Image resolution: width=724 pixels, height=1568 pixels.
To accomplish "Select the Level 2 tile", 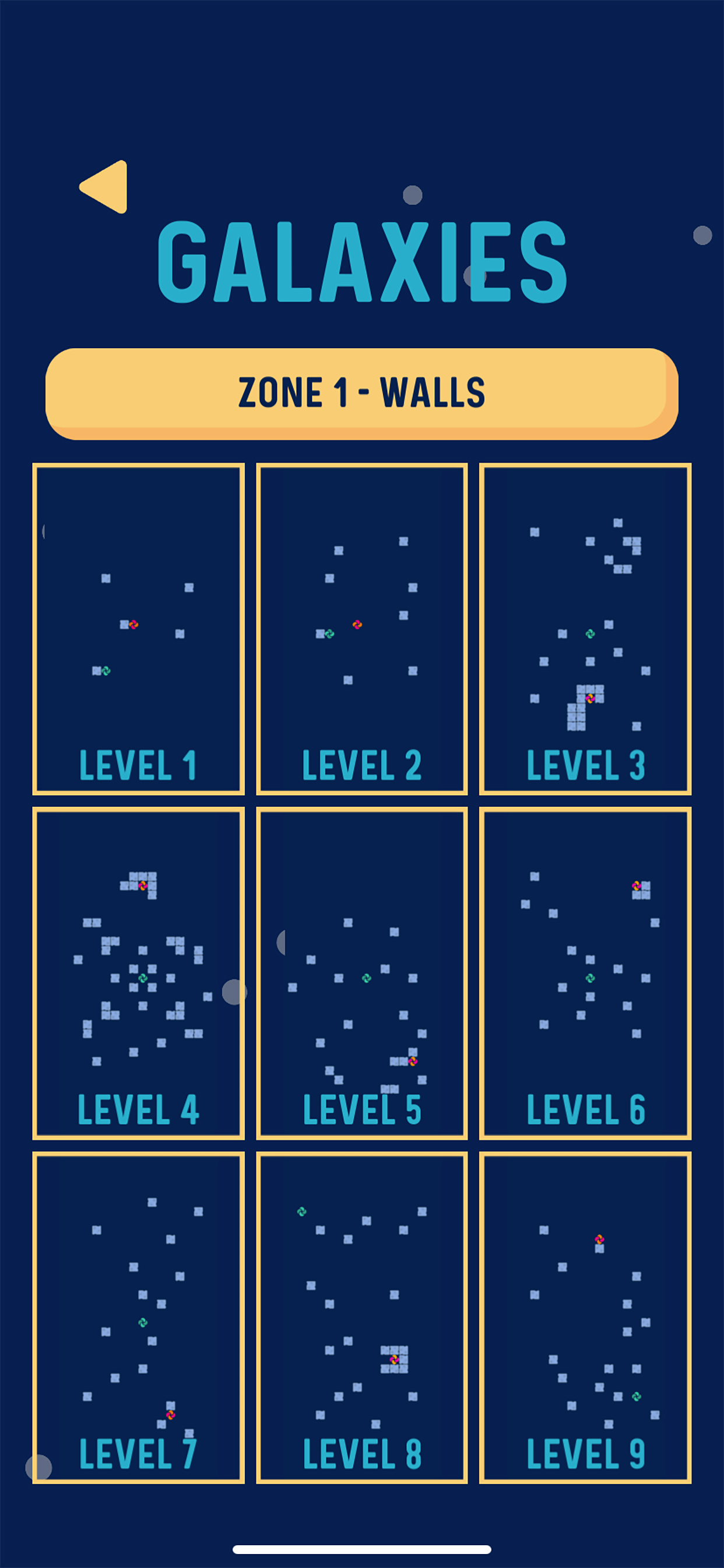I will 362,629.
